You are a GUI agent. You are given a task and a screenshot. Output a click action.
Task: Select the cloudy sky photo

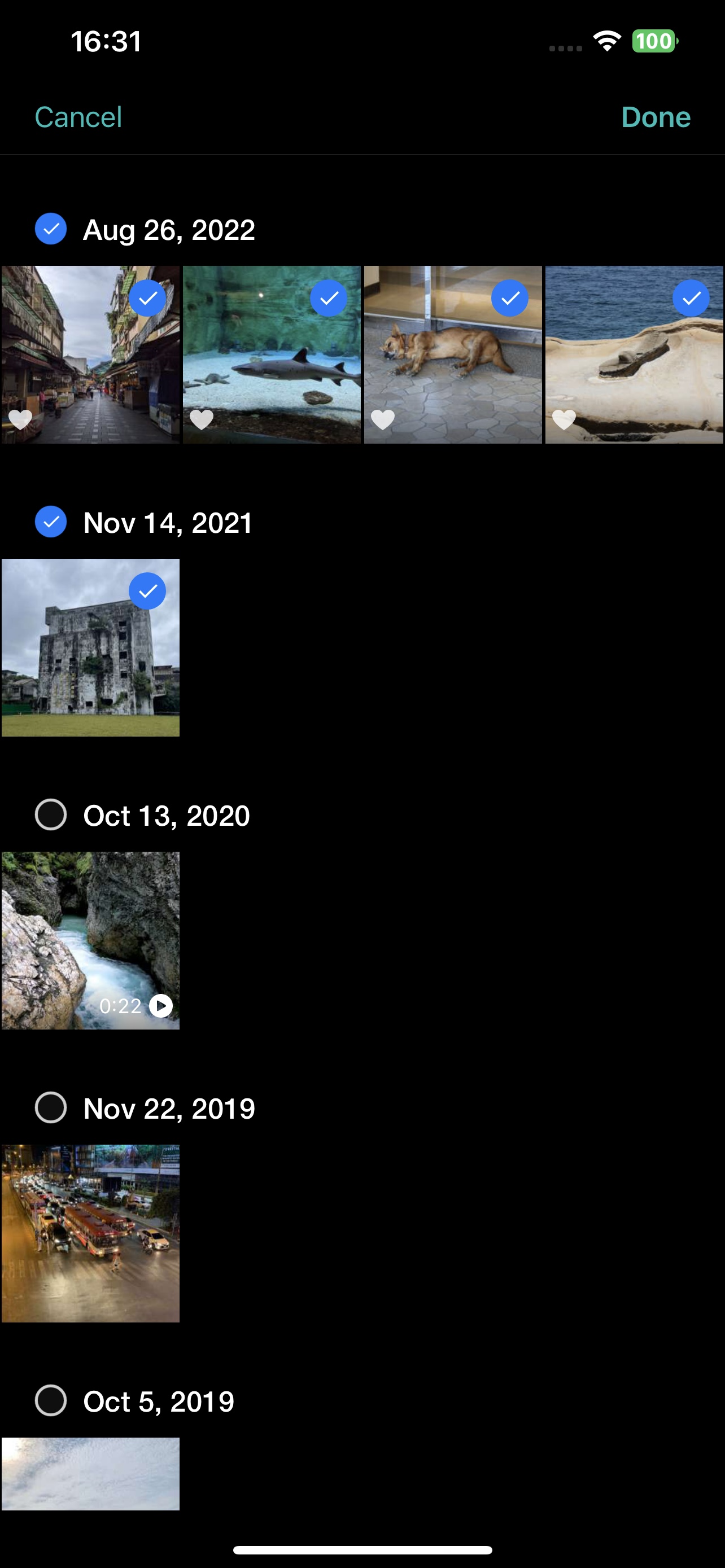(x=90, y=1473)
